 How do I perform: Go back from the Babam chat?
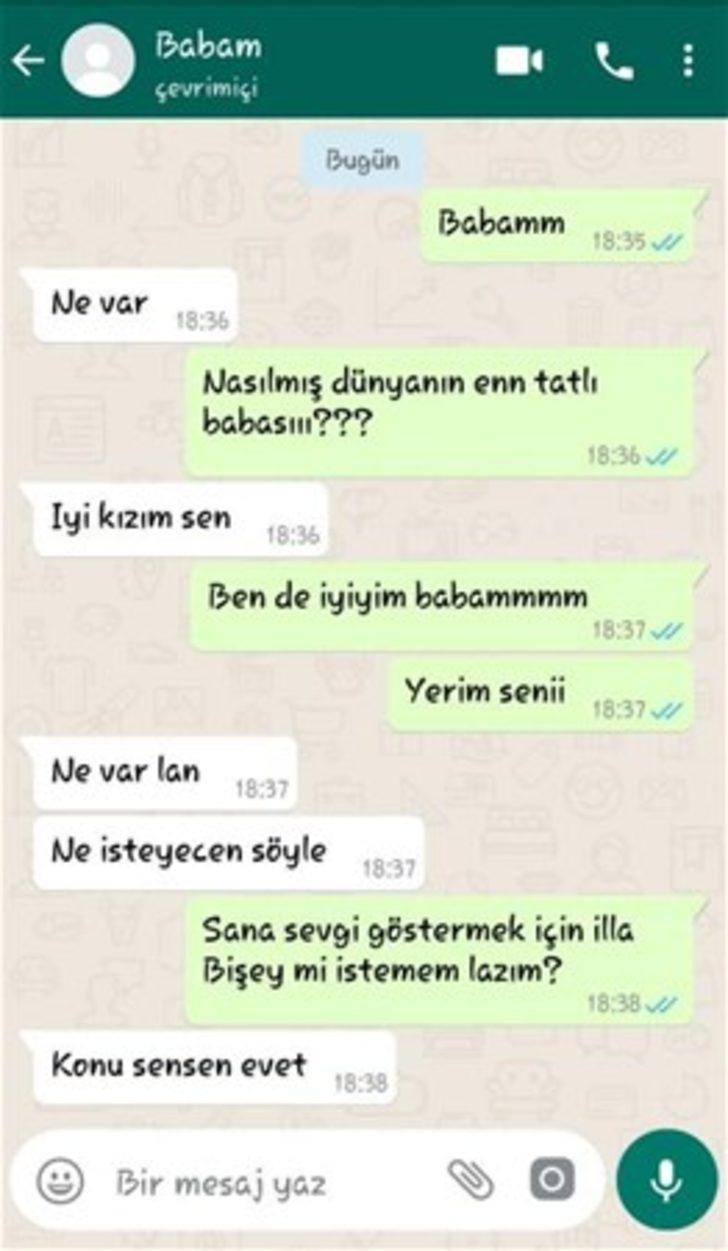(x=27, y=61)
